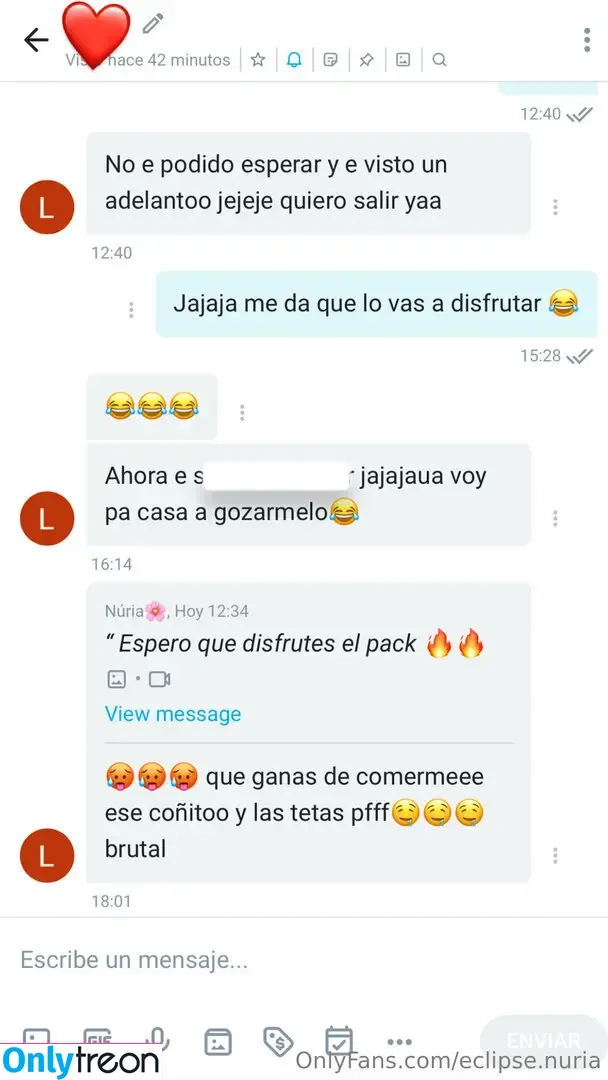Open options for the 'que ganas de' message
Viewport: 608px width, 1080px height.
(555, 855)
